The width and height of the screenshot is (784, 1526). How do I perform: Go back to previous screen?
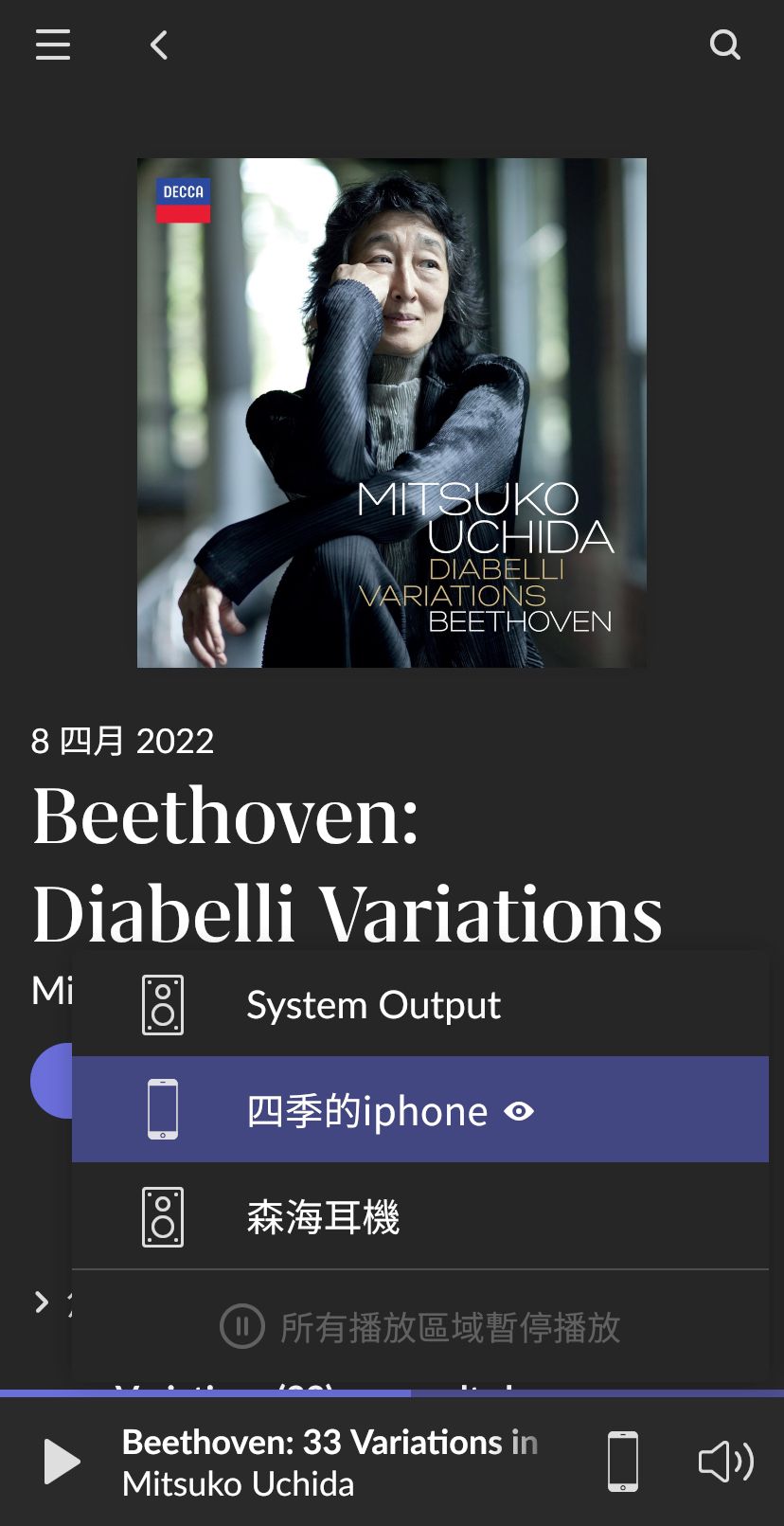point(159,45)
